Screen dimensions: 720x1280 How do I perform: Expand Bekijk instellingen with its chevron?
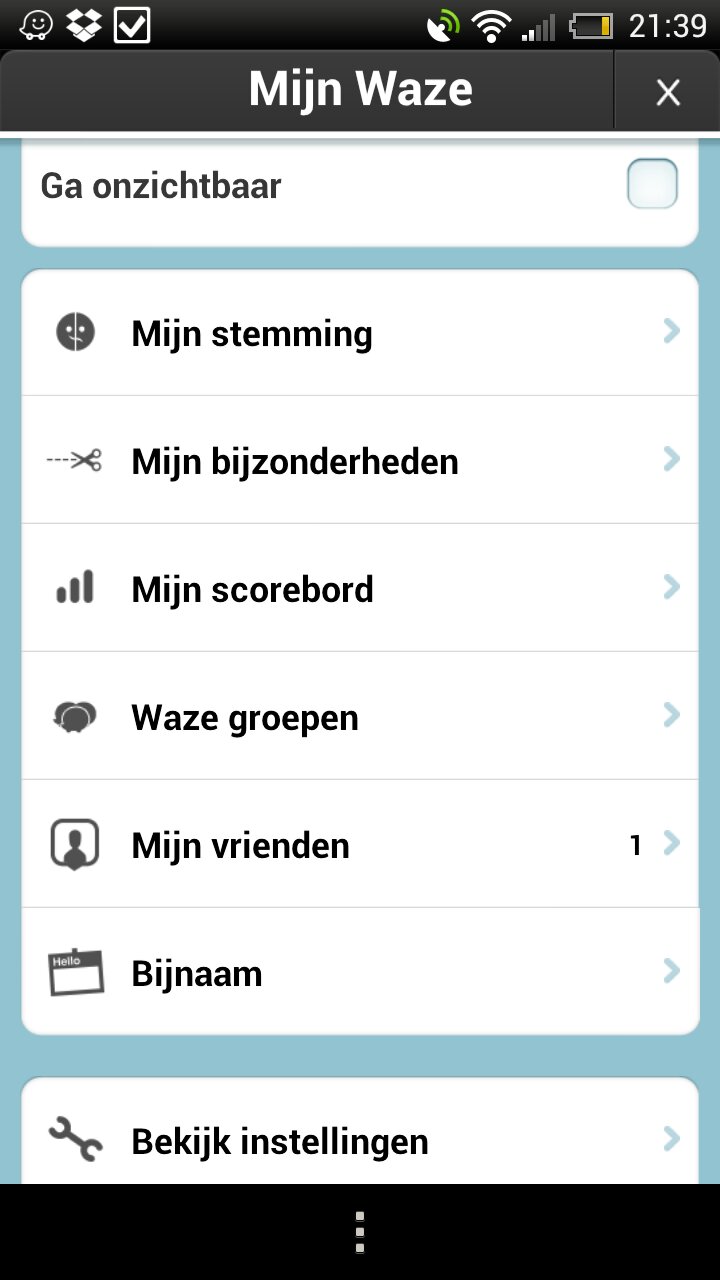click(x=670, y=1137)
